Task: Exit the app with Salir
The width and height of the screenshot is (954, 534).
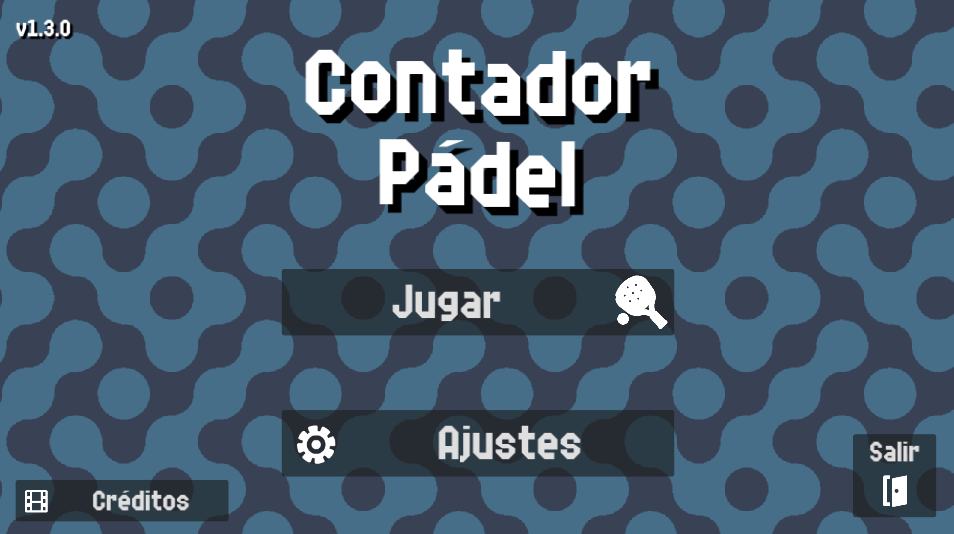Action: click(894, 475)
